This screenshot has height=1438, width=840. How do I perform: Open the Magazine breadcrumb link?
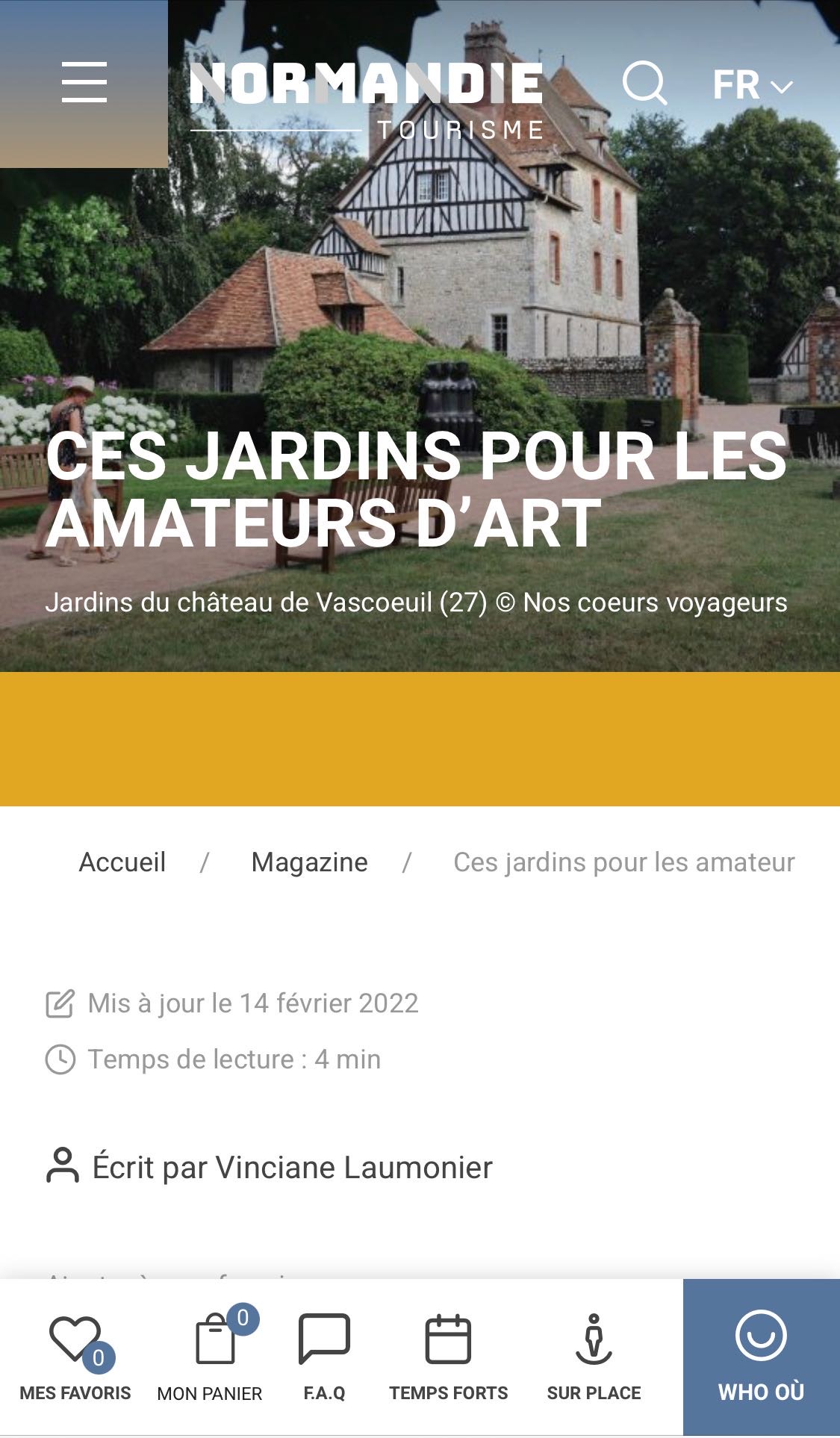click(309, 862)
